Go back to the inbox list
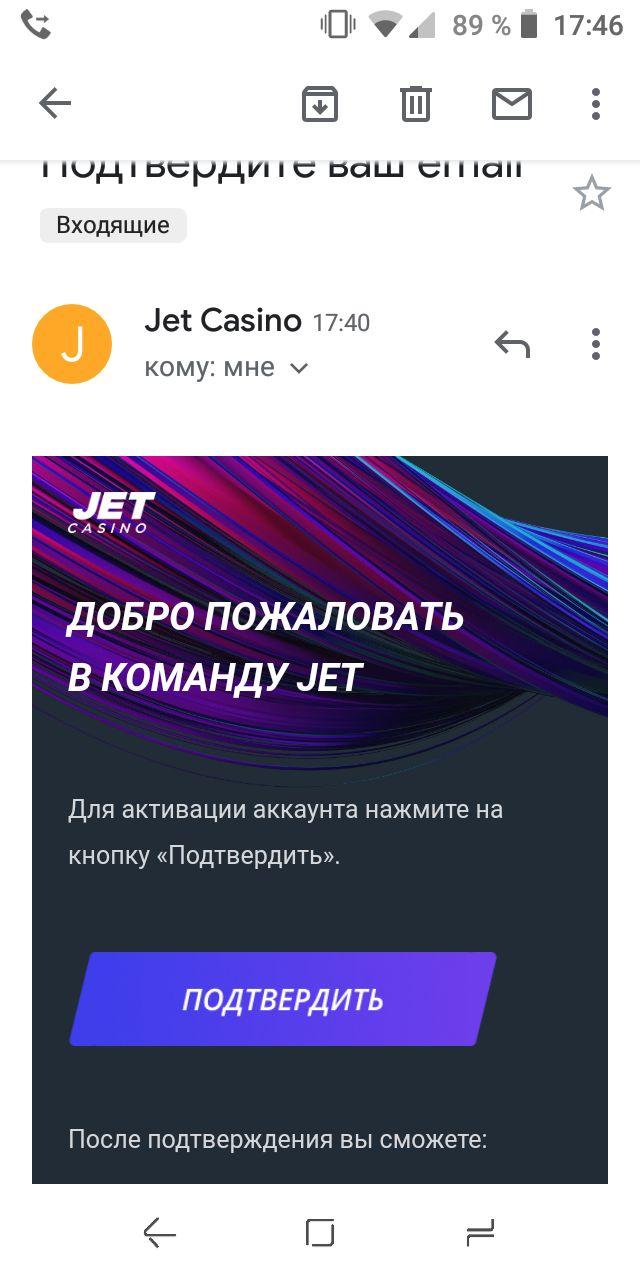Image resolution: width=640 pixels, height=1280 pixels. (55, 104)
